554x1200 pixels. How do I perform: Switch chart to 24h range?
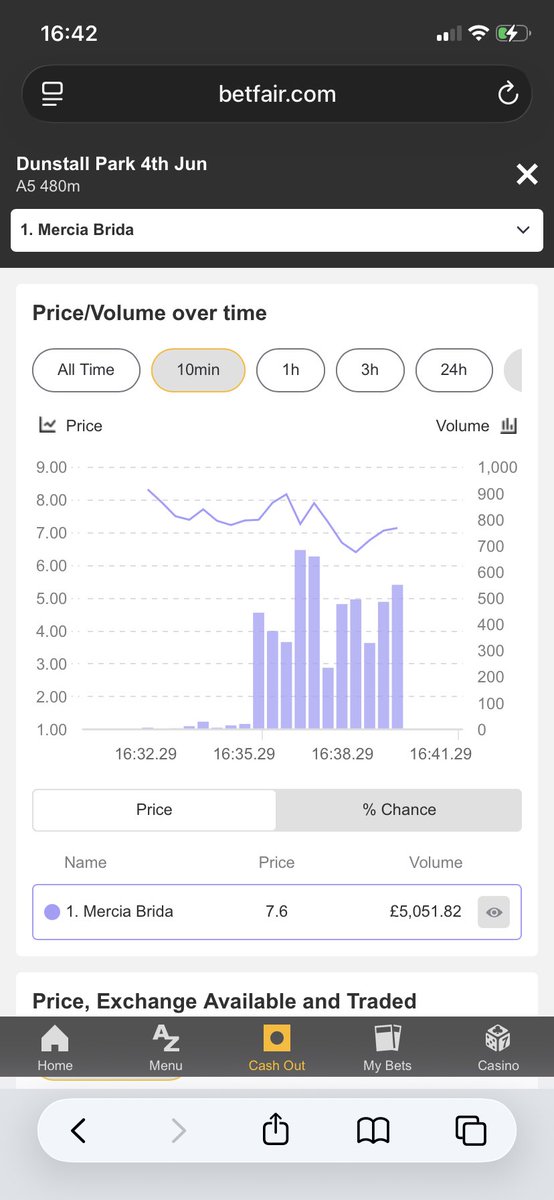(454, 370)
